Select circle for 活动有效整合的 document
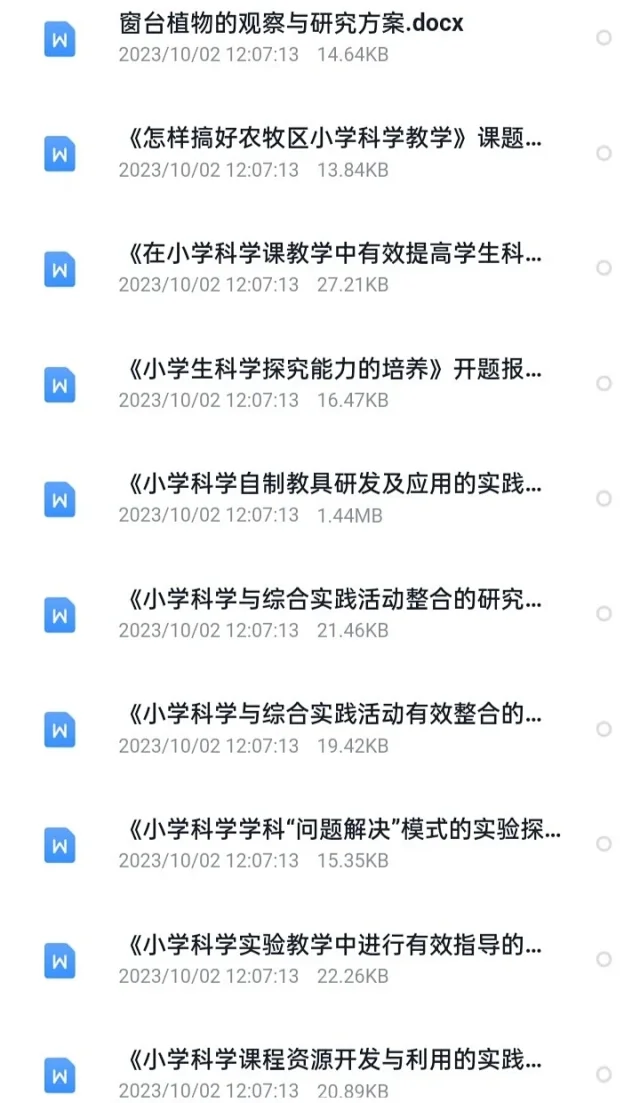 click(x=603, y=729)
